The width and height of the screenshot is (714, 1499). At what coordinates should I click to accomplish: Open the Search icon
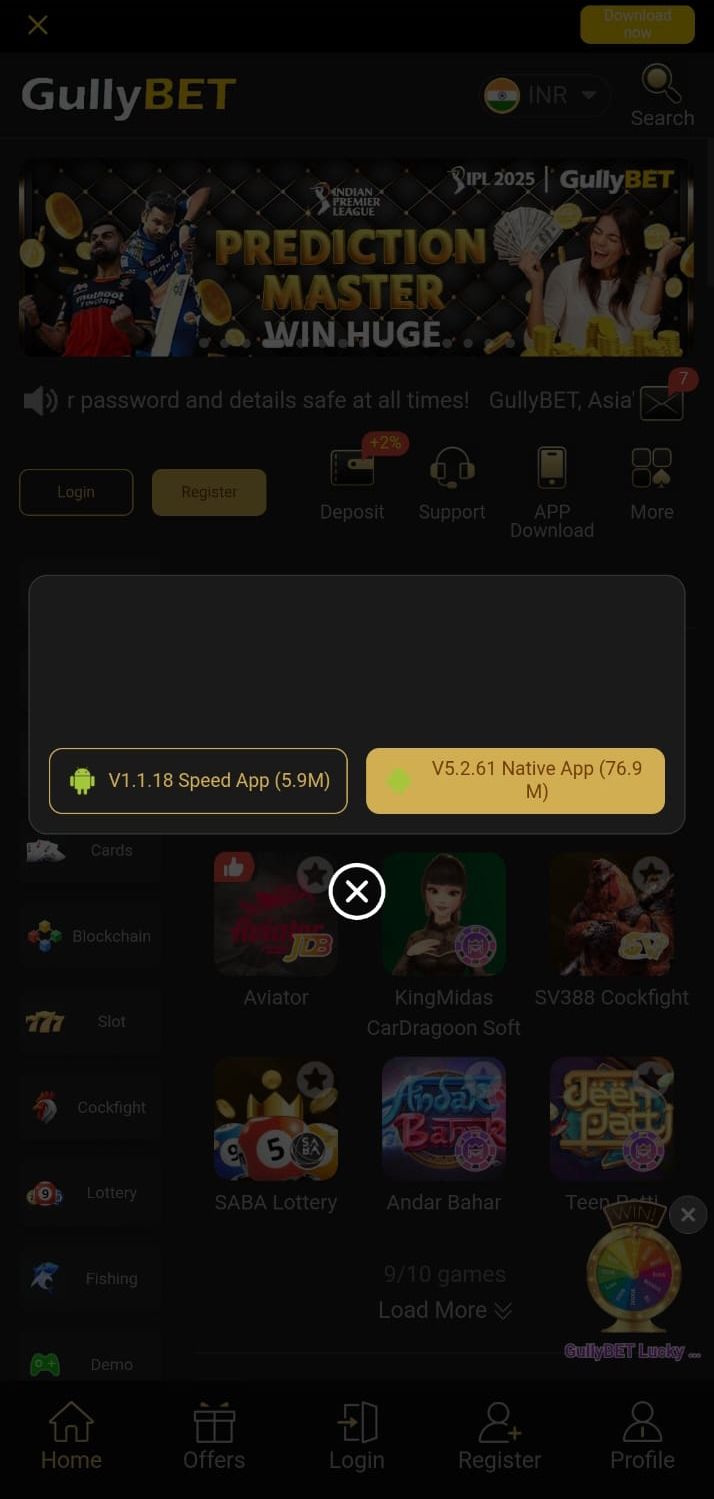pyautogui.click(x=661, y=96)
